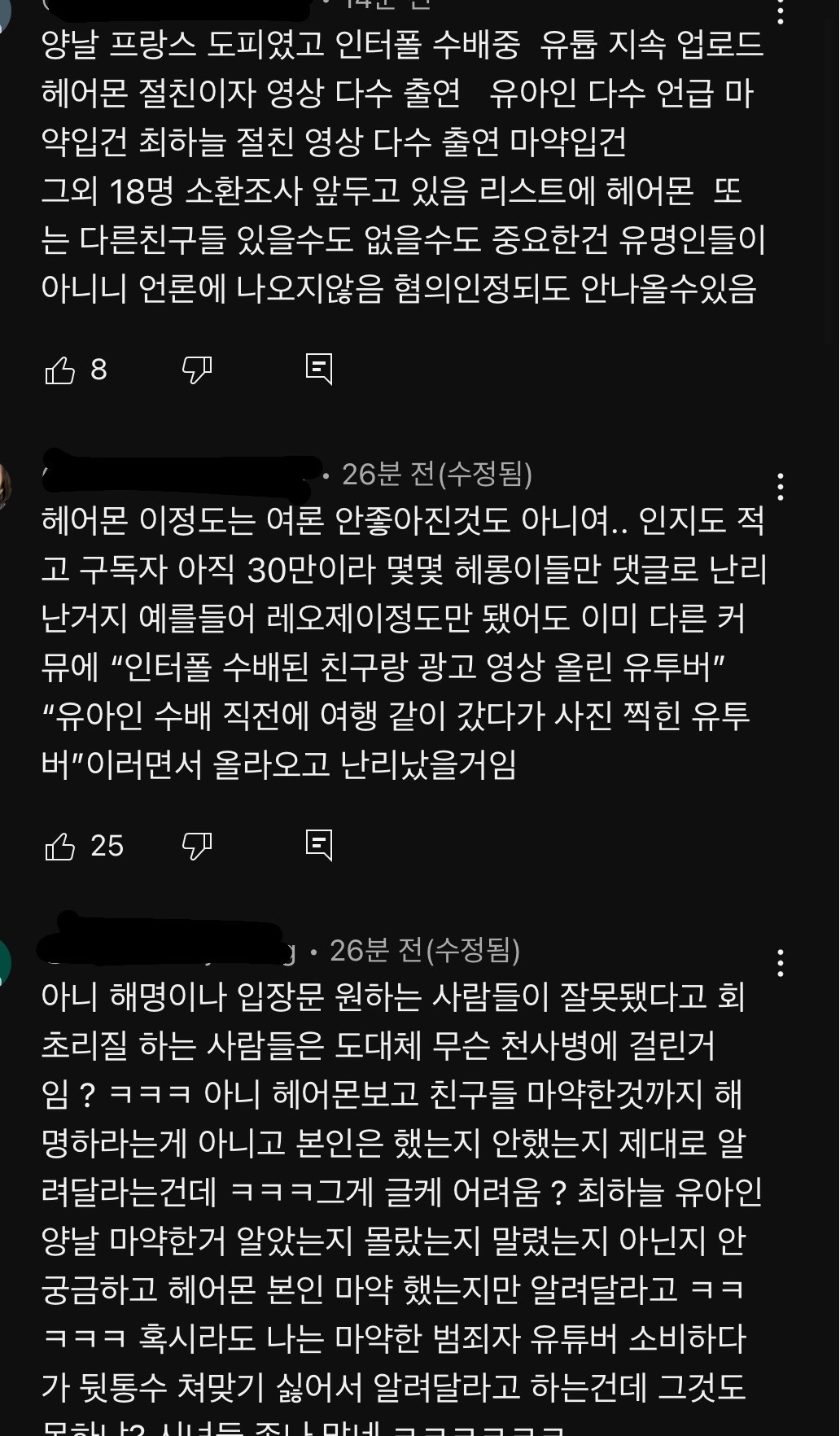
Task: Open options menu for comment starting 헤어몬 이정도는
Action: (x=780, y=487)
